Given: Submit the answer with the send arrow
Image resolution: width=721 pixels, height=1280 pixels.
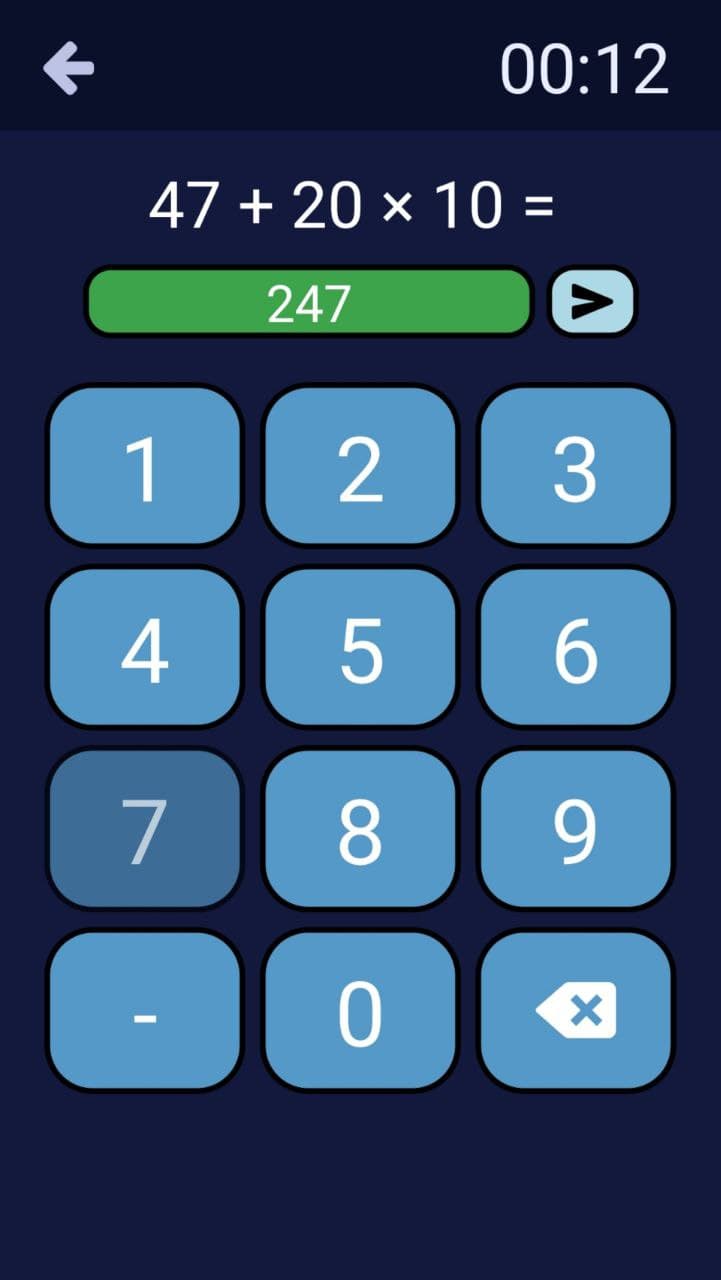Looking at the screenshot, I should pyautogui.click(x=592, y=302).
